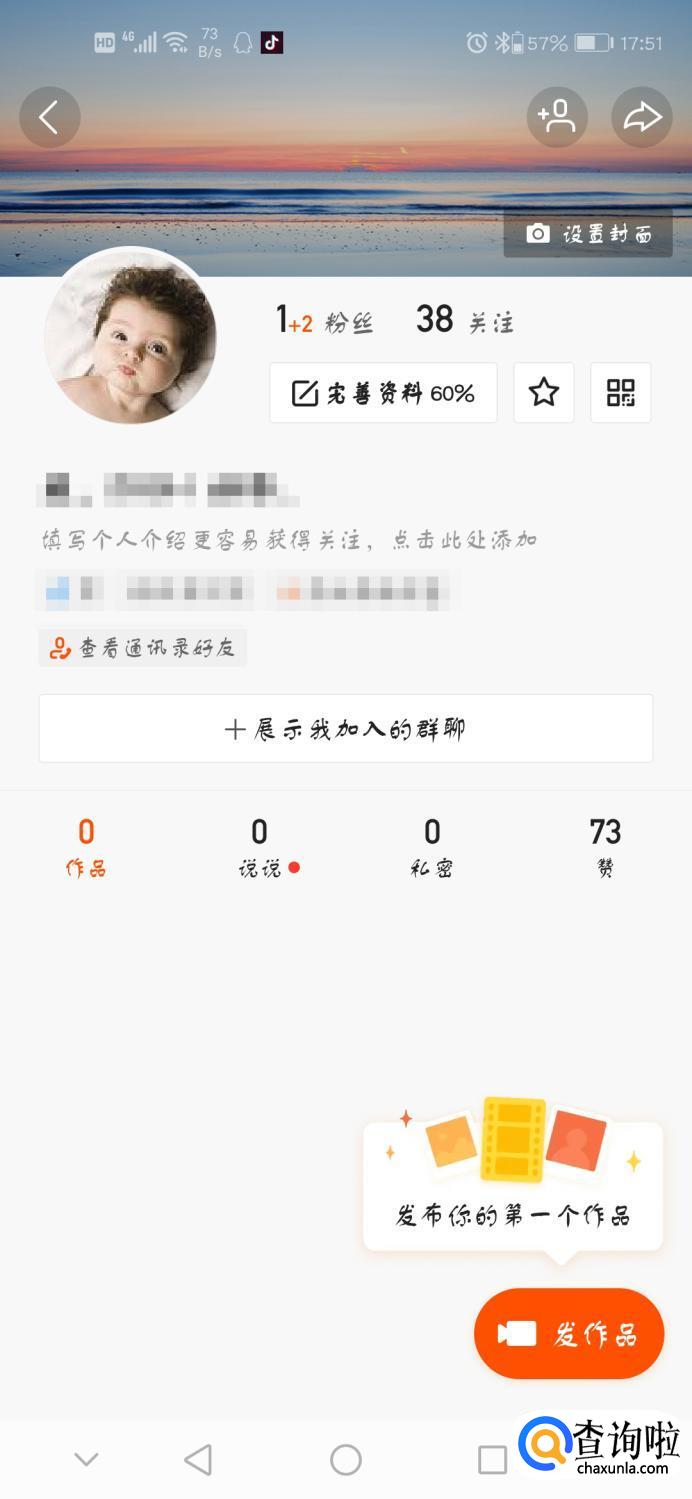
Task: Switch to the 私密 tab
Action: coord(432,846)
